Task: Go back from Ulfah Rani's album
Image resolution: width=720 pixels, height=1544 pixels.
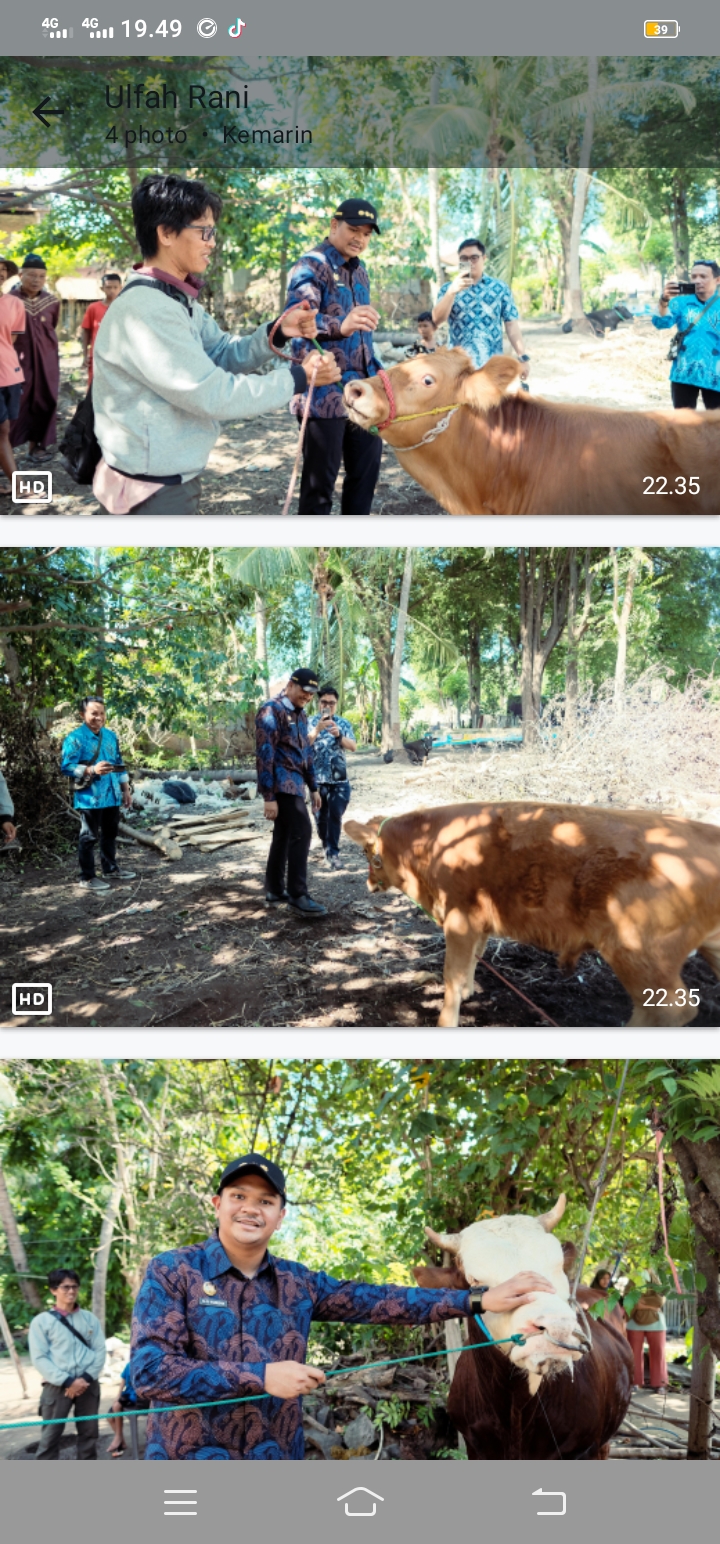Action: [x=48, y=112]
